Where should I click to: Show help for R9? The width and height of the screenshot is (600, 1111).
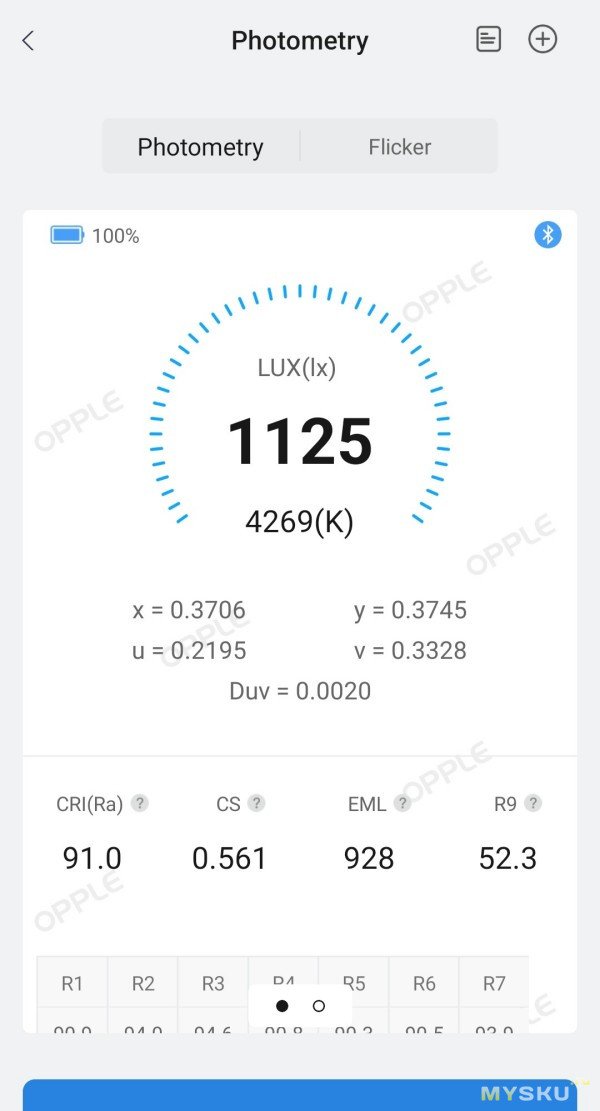pos(533,803)
